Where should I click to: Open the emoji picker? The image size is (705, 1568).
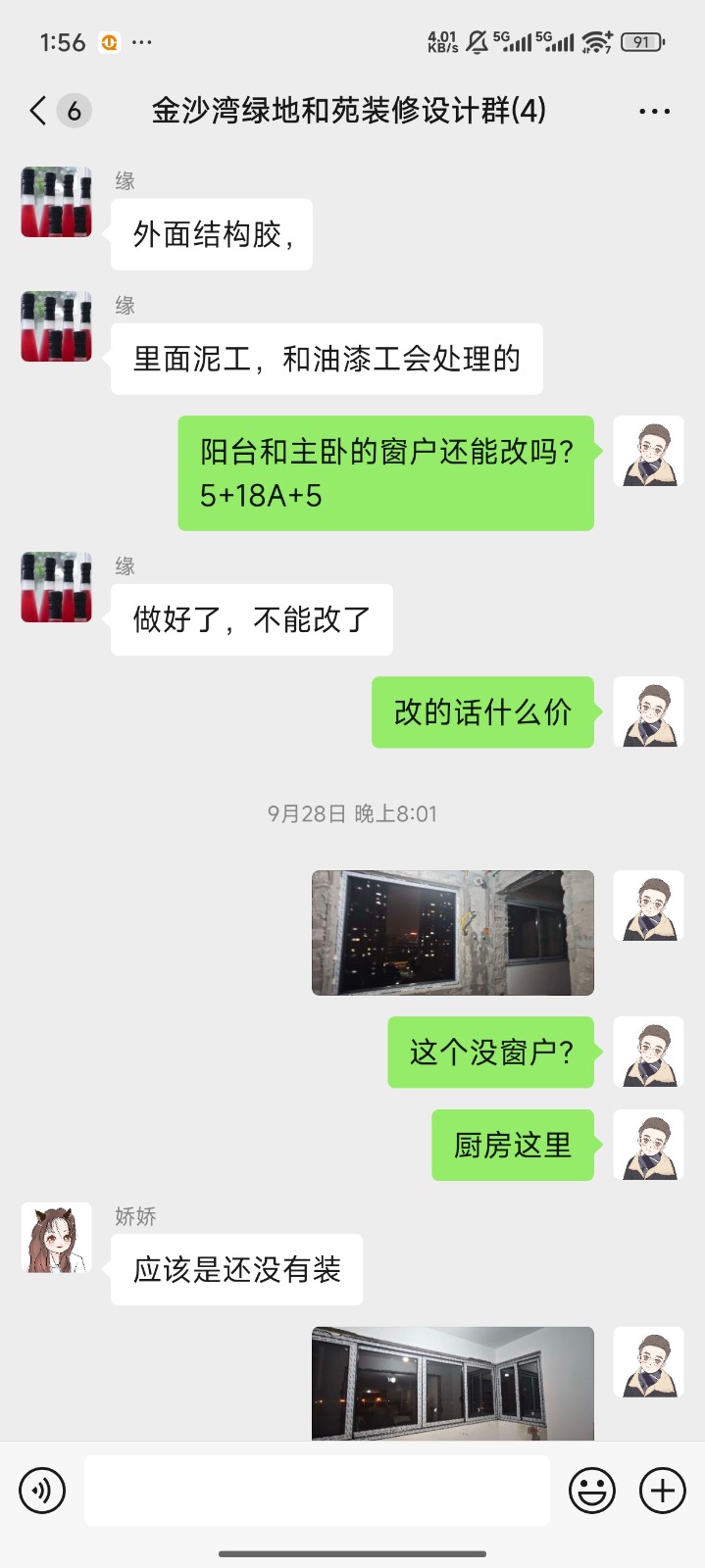(592, 1491)
